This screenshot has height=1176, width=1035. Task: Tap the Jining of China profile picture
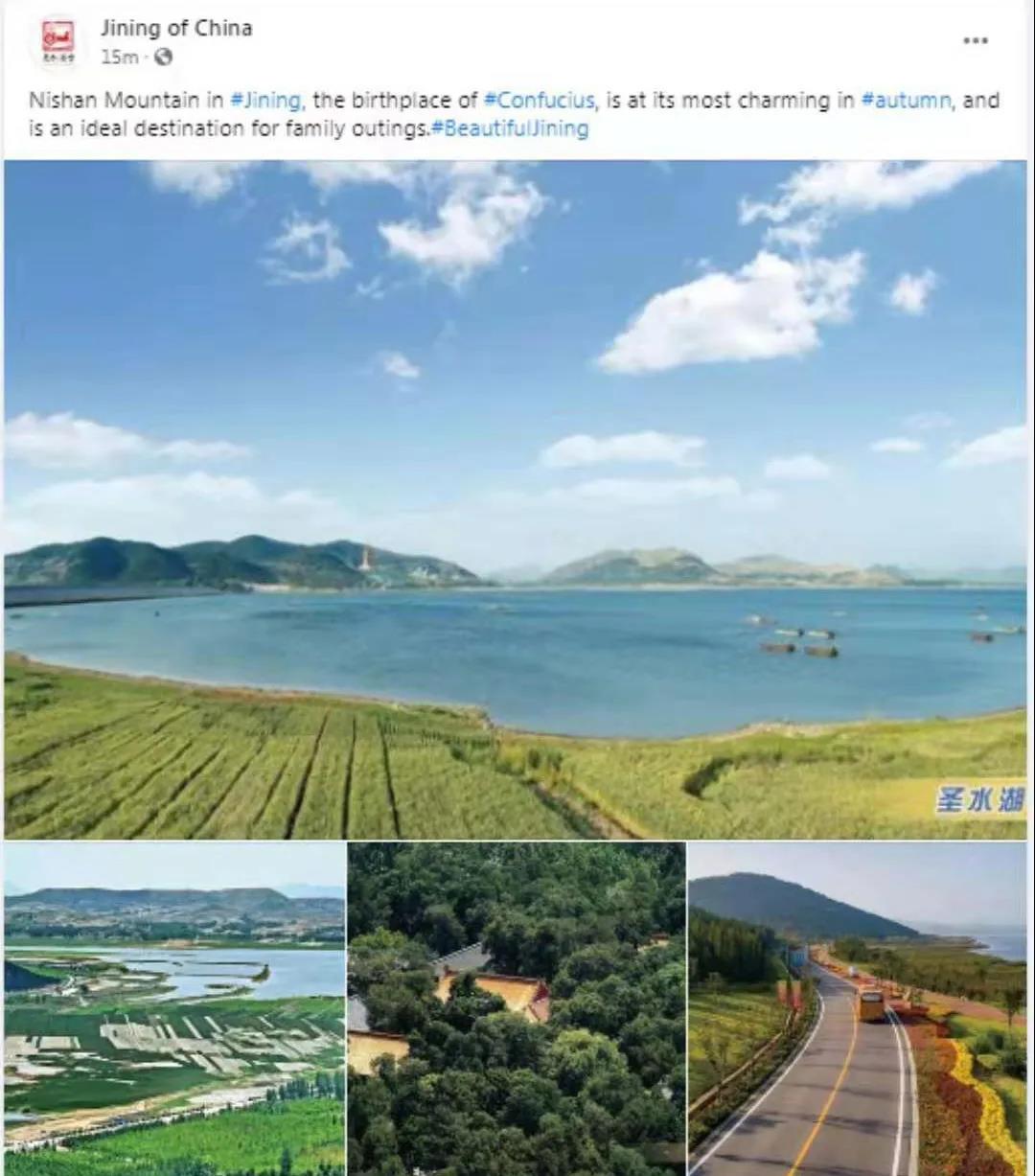tap(58, 42)
